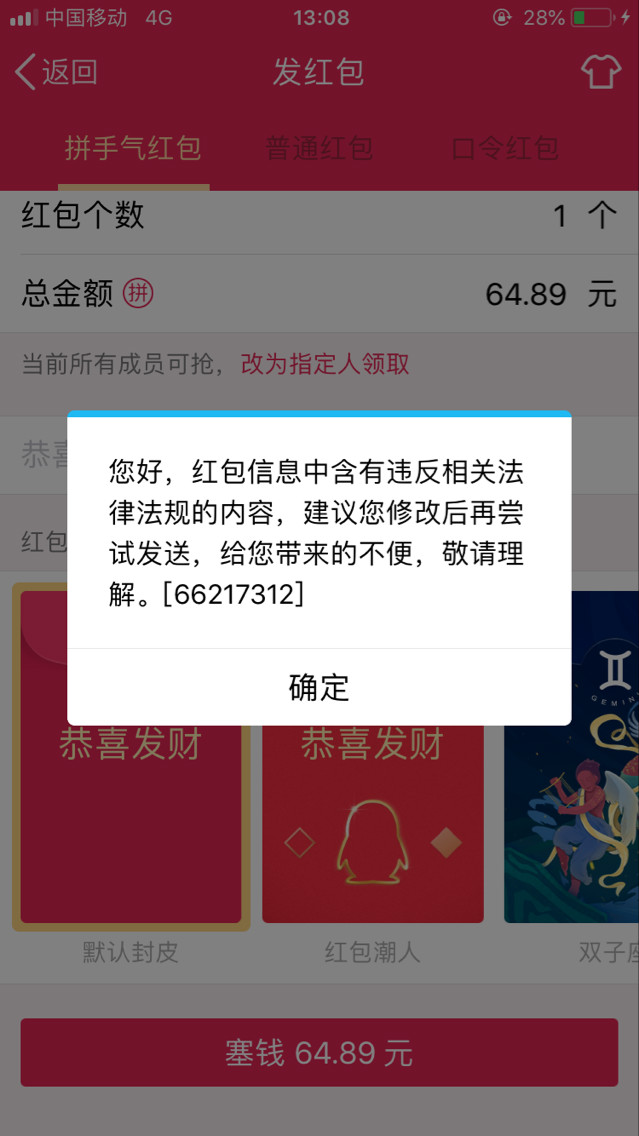Screen dimensions: 639x1136
Task: Open the red packet skin shirt icon
Action: 601,72
